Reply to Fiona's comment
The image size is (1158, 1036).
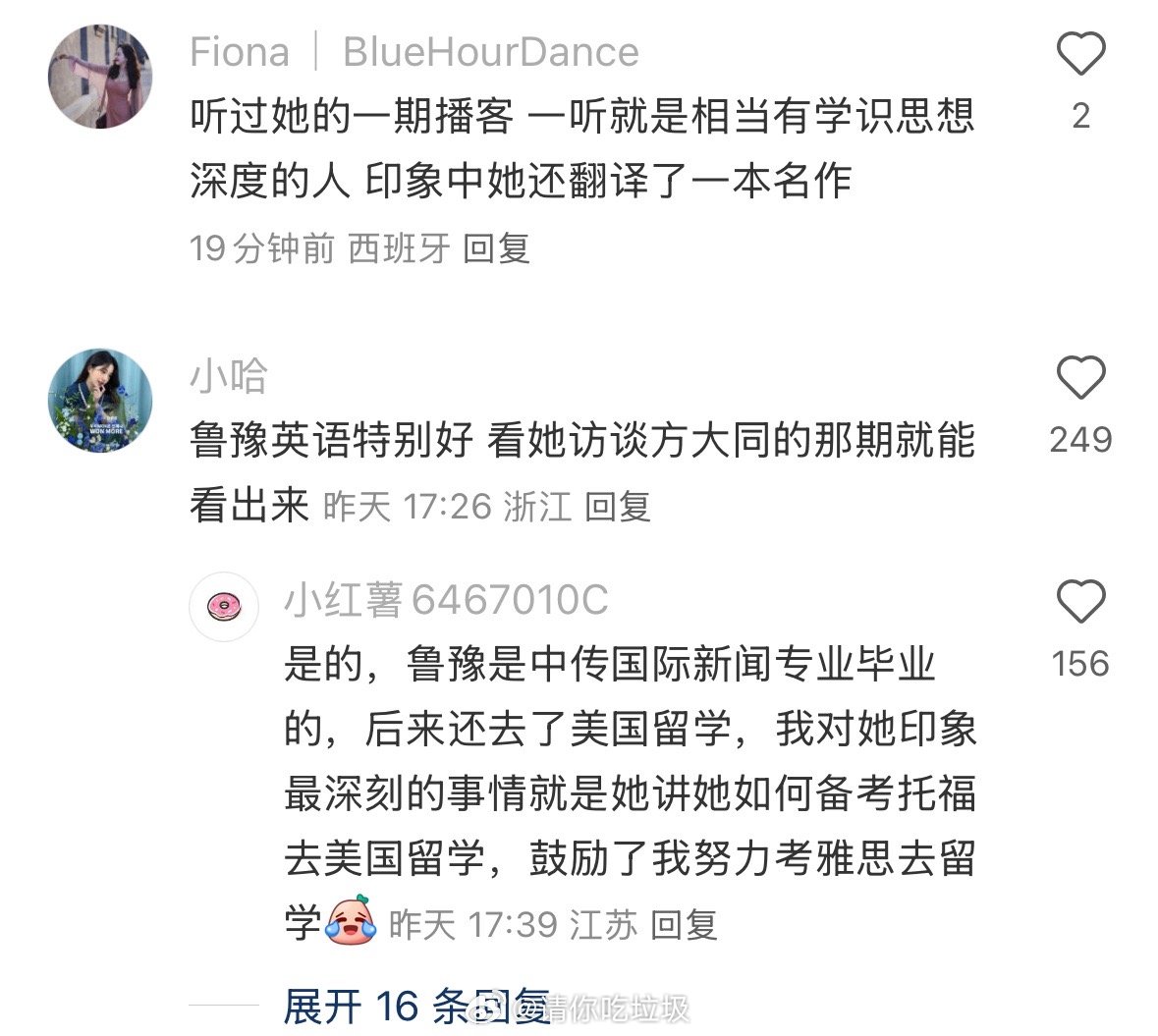click(497, 248)
